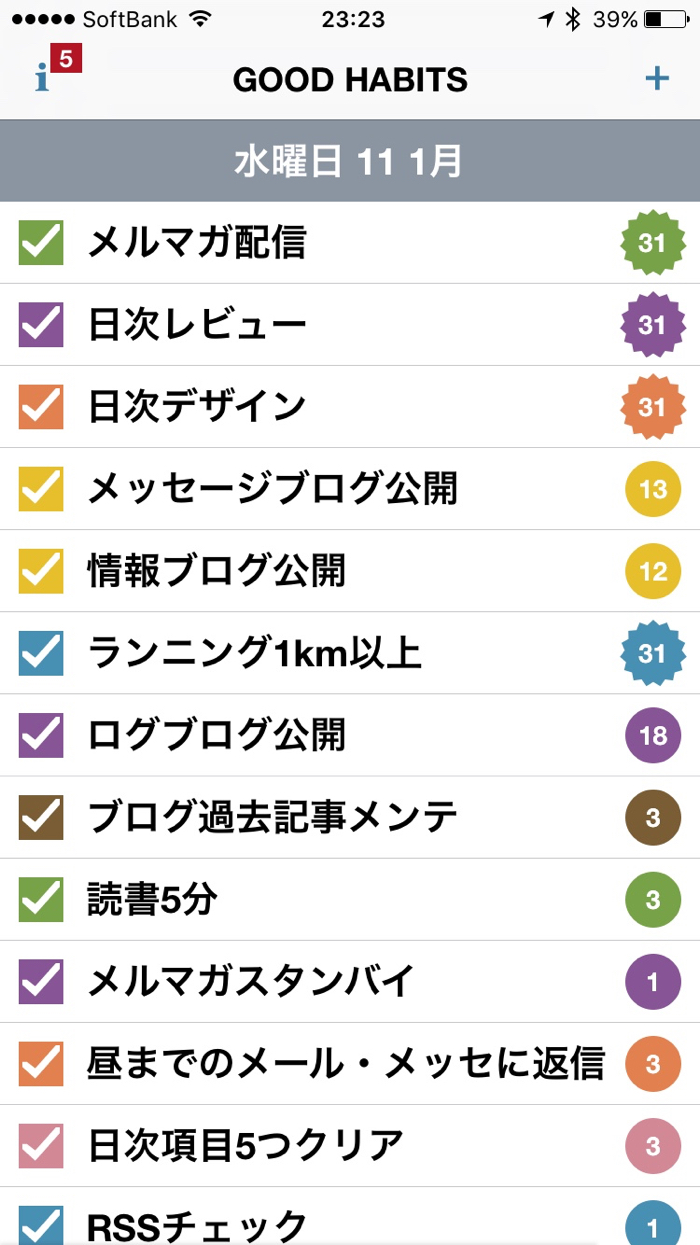Screen dimensions: 700x1245
Task: Uncheck 情報ブログ公開 checkbox
Action: 41,571
